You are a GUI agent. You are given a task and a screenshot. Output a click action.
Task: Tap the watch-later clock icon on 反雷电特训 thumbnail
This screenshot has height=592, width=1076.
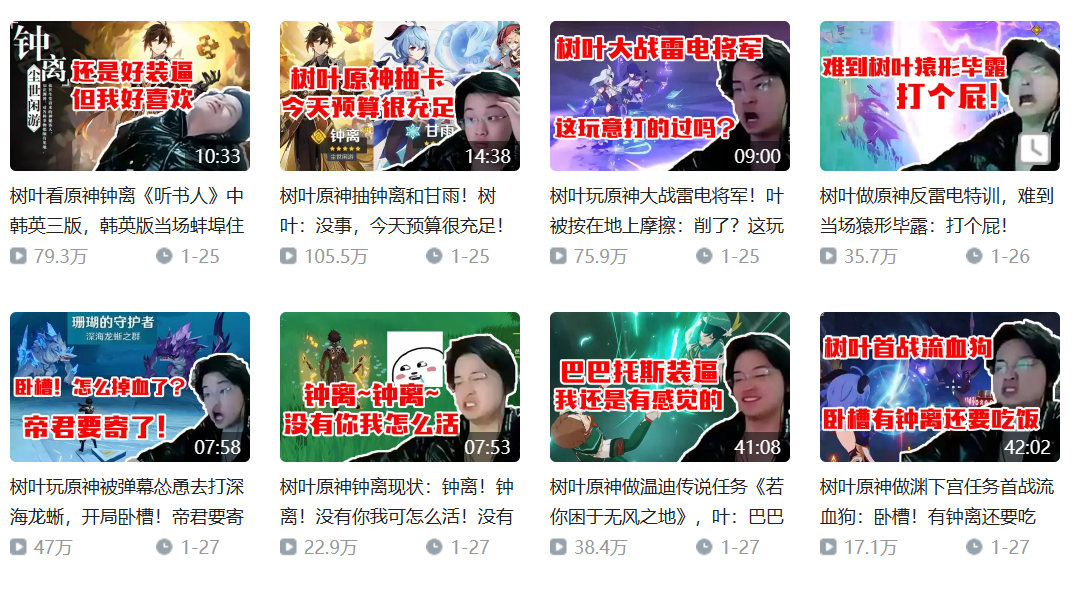tap(1034, 150)
